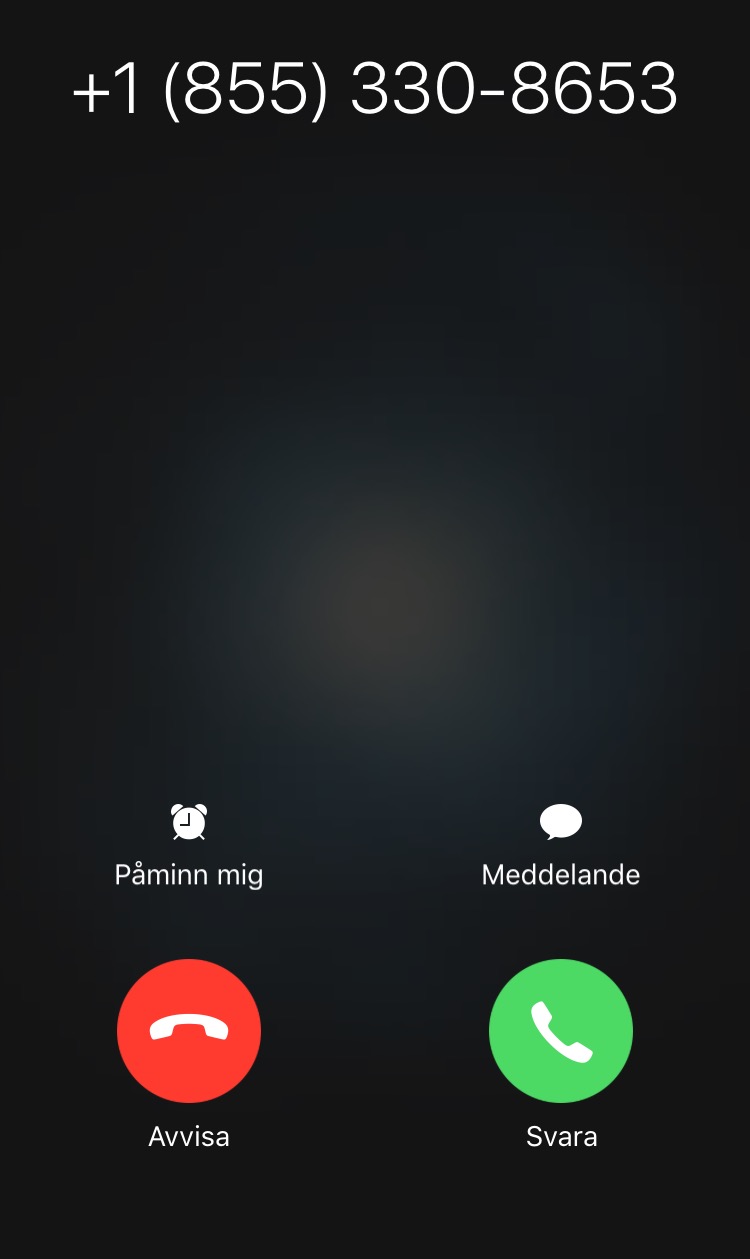Decline the call with the red Avvisa button
This screenshot has width=750, height=1259.
click(x=189, y=1031)
